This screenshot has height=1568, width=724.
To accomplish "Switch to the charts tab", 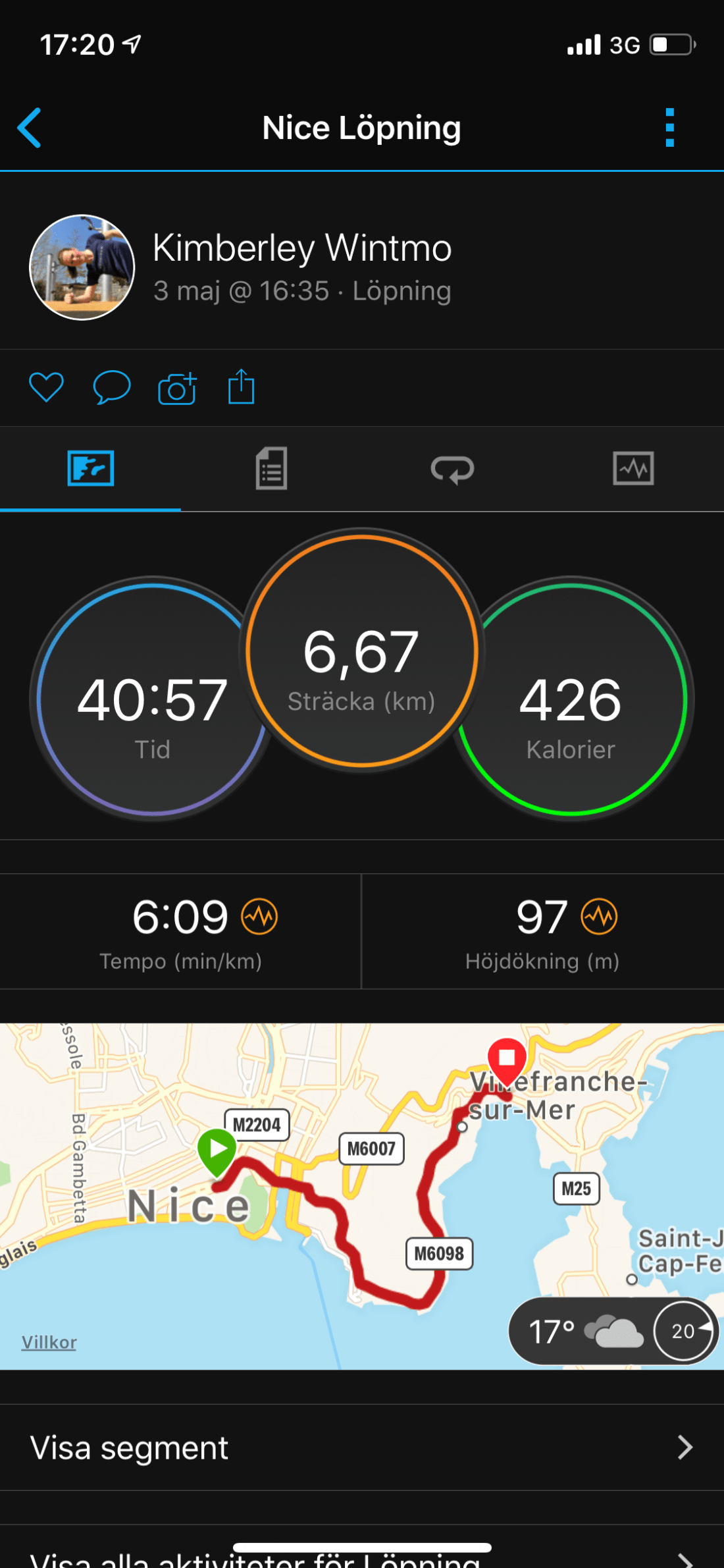I will 633,469.
